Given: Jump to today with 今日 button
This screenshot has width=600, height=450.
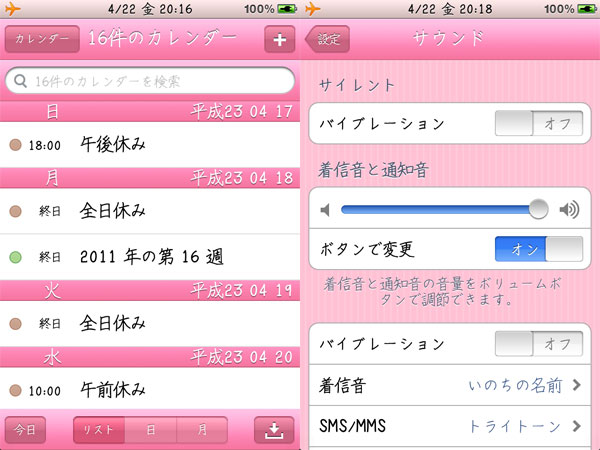Looking at the screenshot, I should (25, 430).
